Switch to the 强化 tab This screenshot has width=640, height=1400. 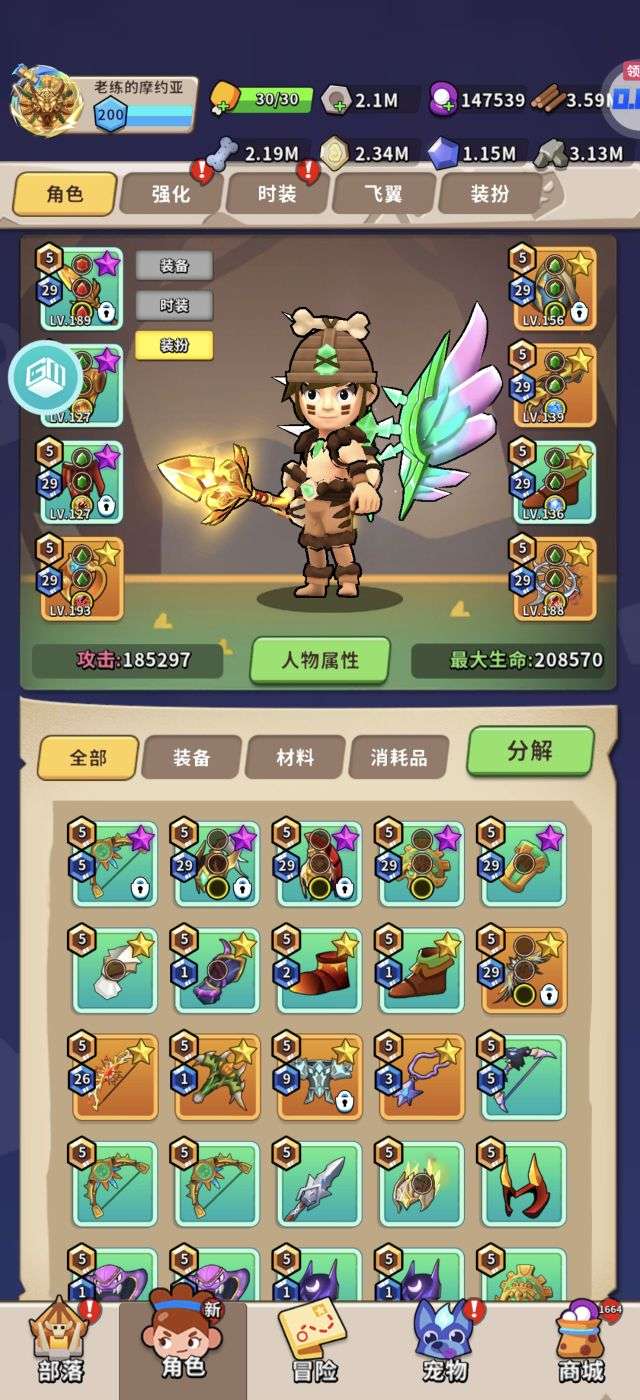pos(170,194)
